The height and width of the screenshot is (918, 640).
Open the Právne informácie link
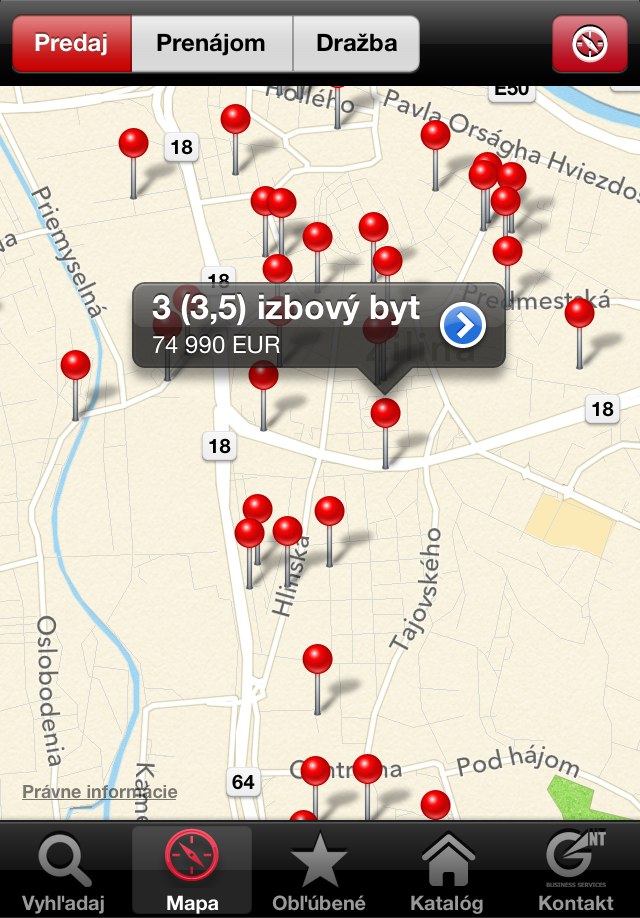tap(99, 792)
